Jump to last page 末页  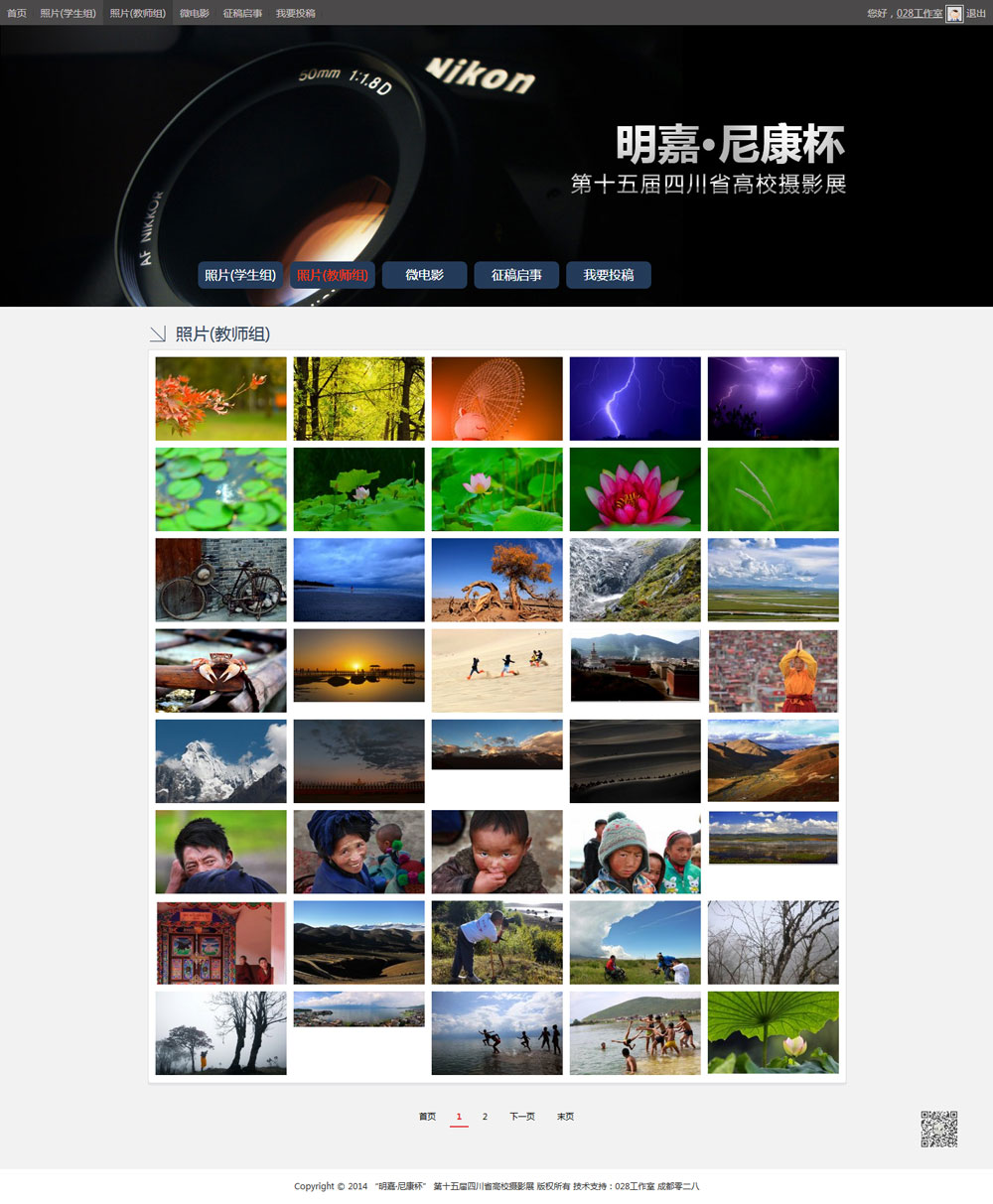[565, 1117]
